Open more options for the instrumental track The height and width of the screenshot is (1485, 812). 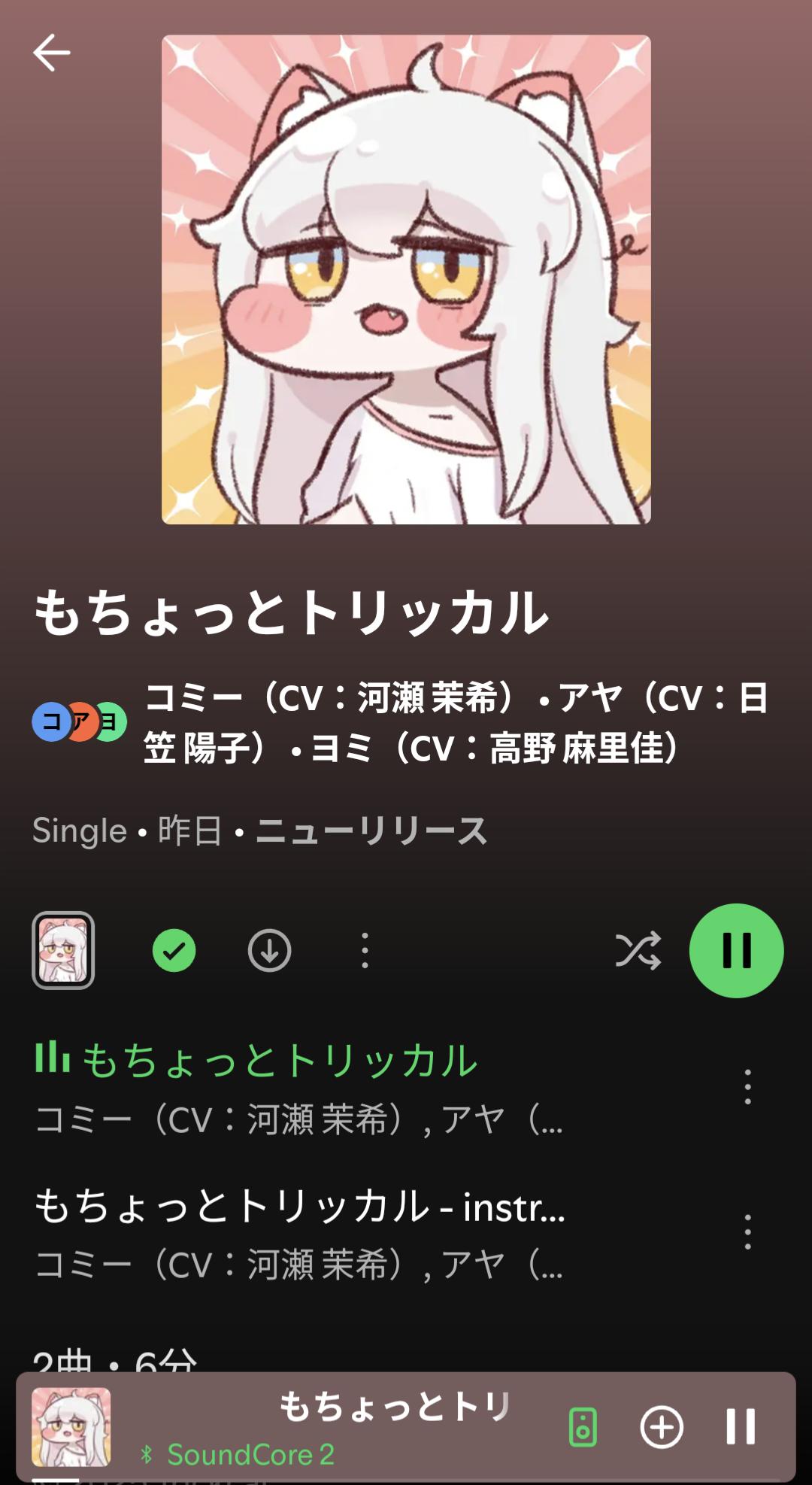click(747, 1232)
